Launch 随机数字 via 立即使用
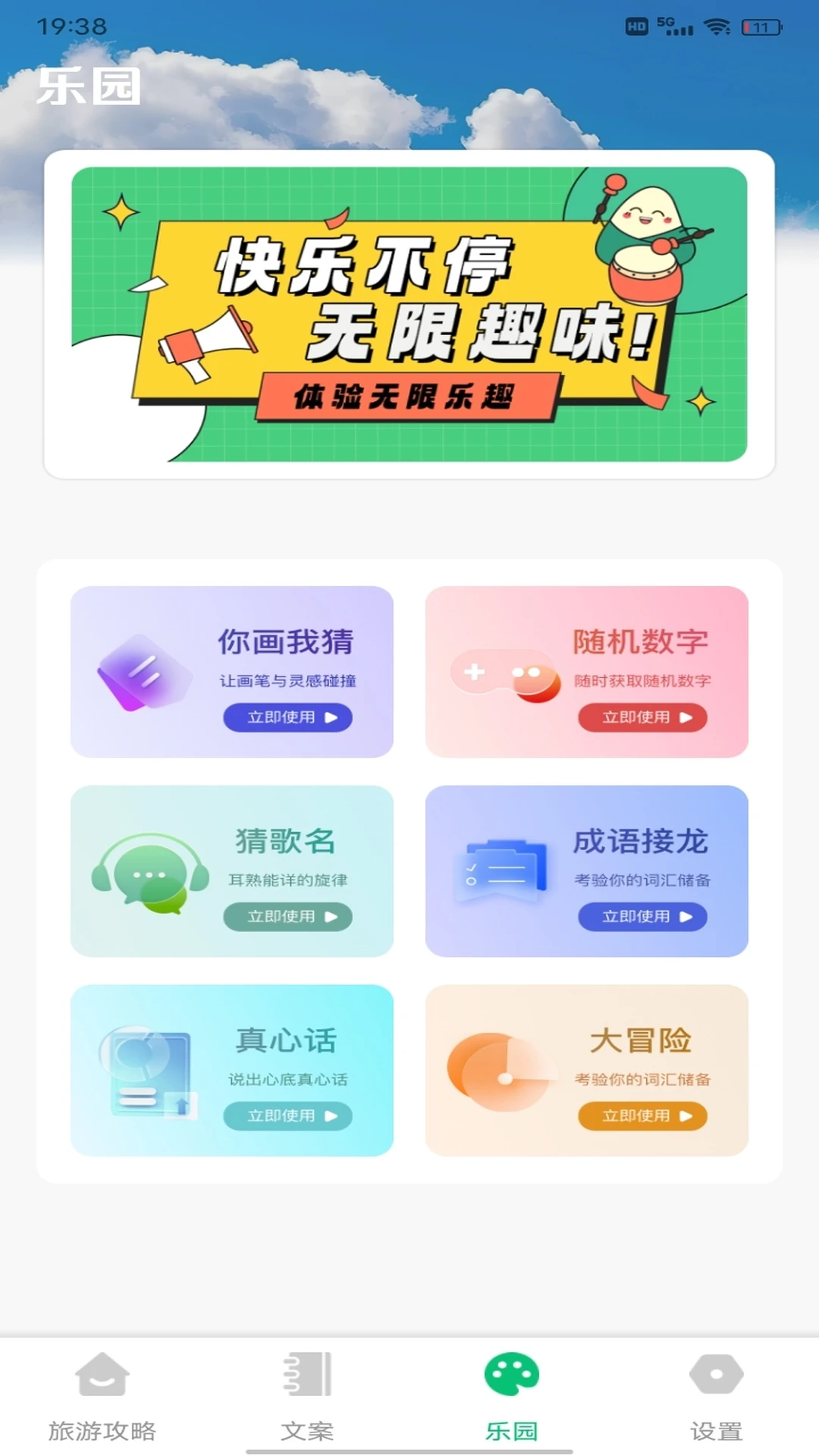 point(642,717)
